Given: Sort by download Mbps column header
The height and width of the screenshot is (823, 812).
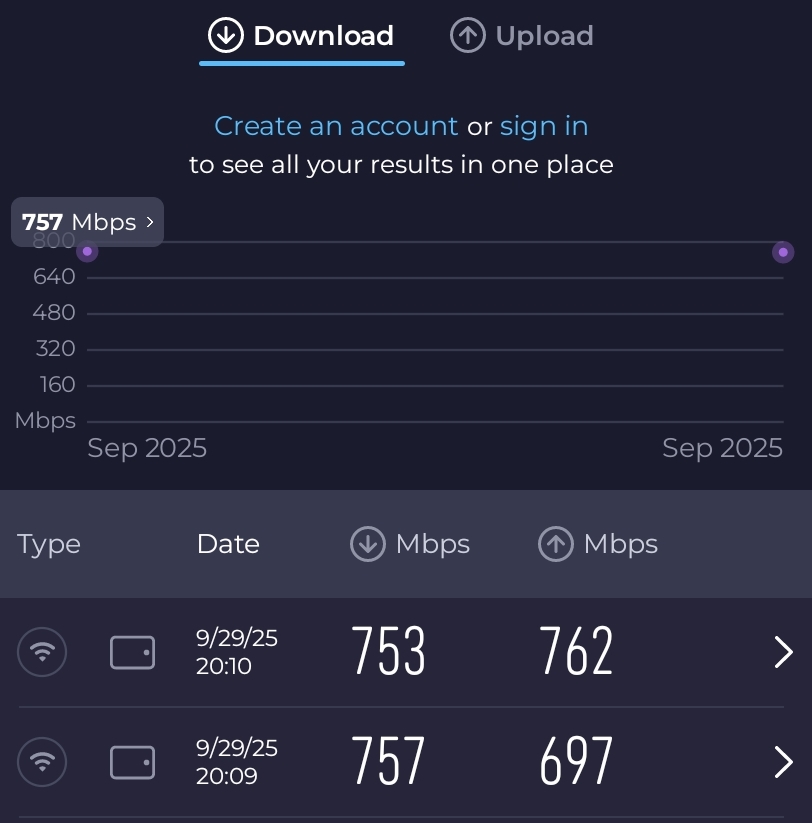Looking at the screenshot, I should [x=410, y=544].
